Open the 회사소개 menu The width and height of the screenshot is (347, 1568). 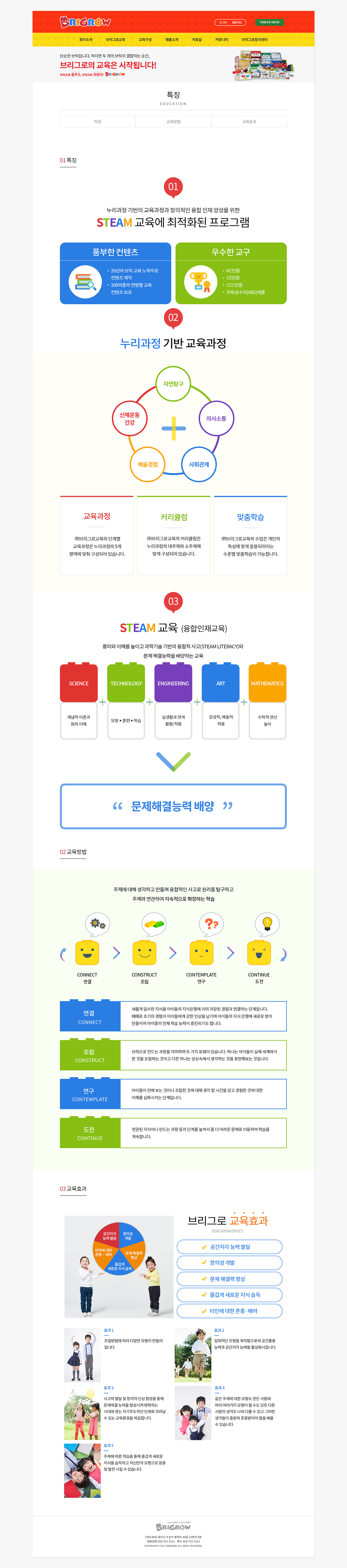[86, 40]
